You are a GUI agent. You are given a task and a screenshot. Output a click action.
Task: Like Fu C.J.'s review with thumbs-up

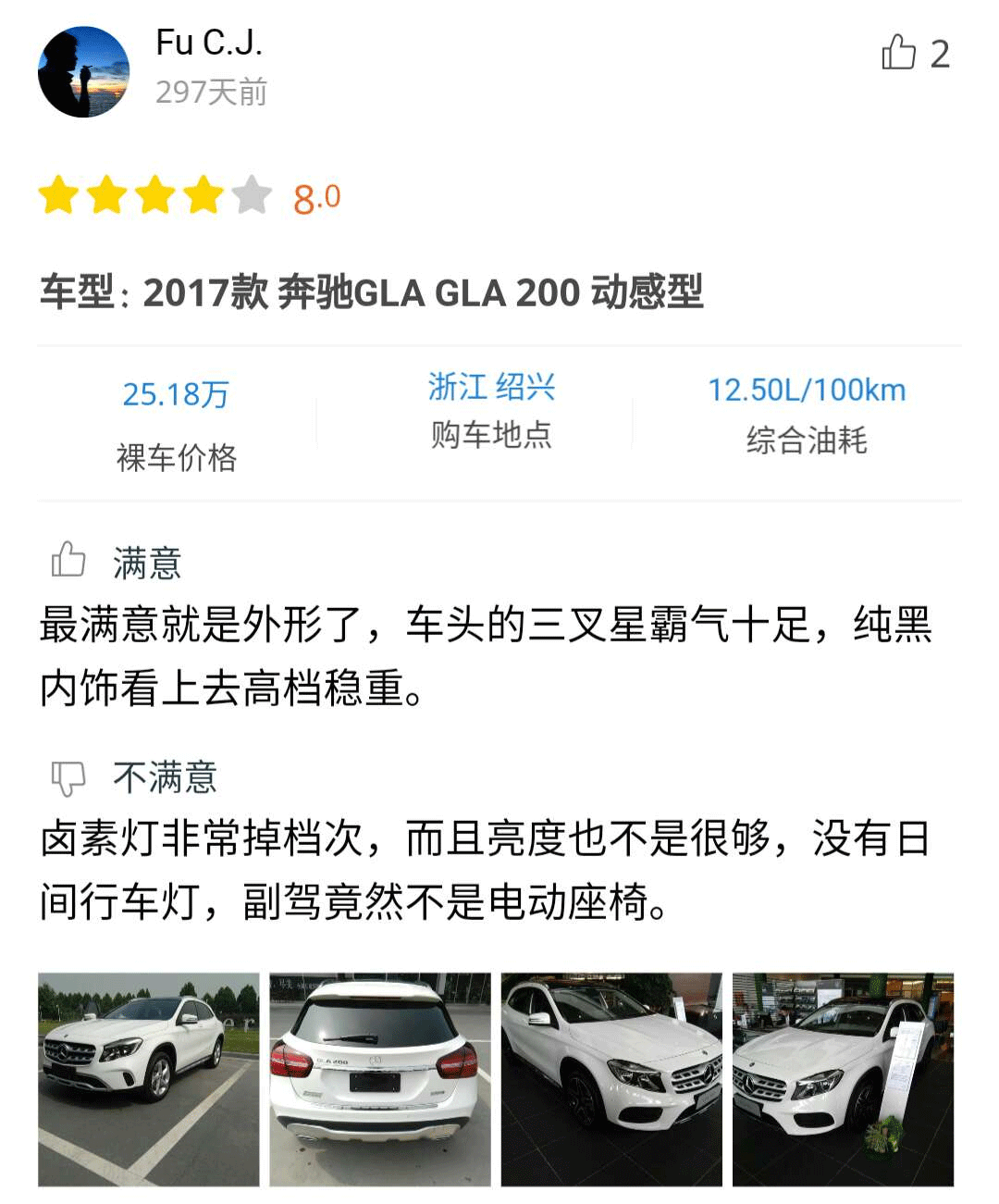898,54
